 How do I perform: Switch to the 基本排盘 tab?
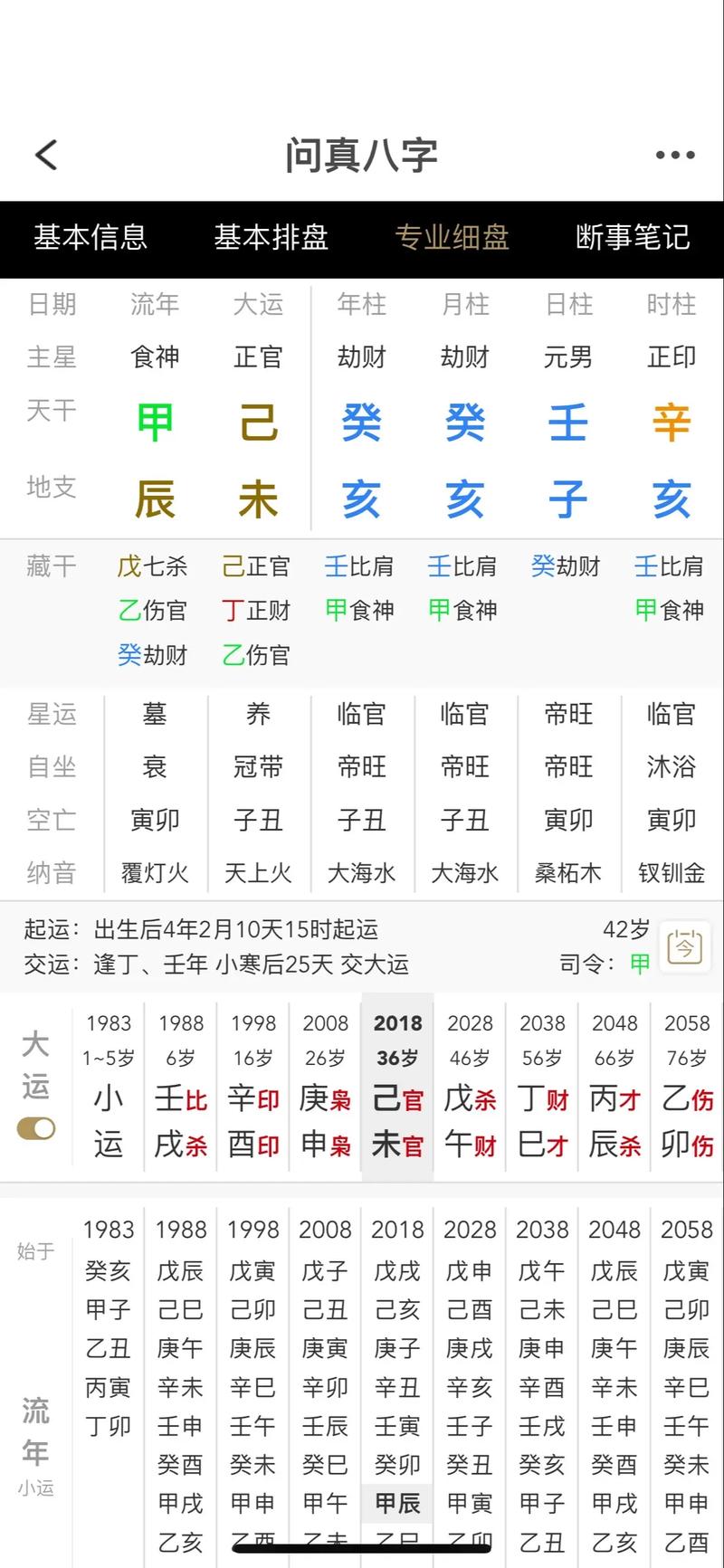click(271, 237)
